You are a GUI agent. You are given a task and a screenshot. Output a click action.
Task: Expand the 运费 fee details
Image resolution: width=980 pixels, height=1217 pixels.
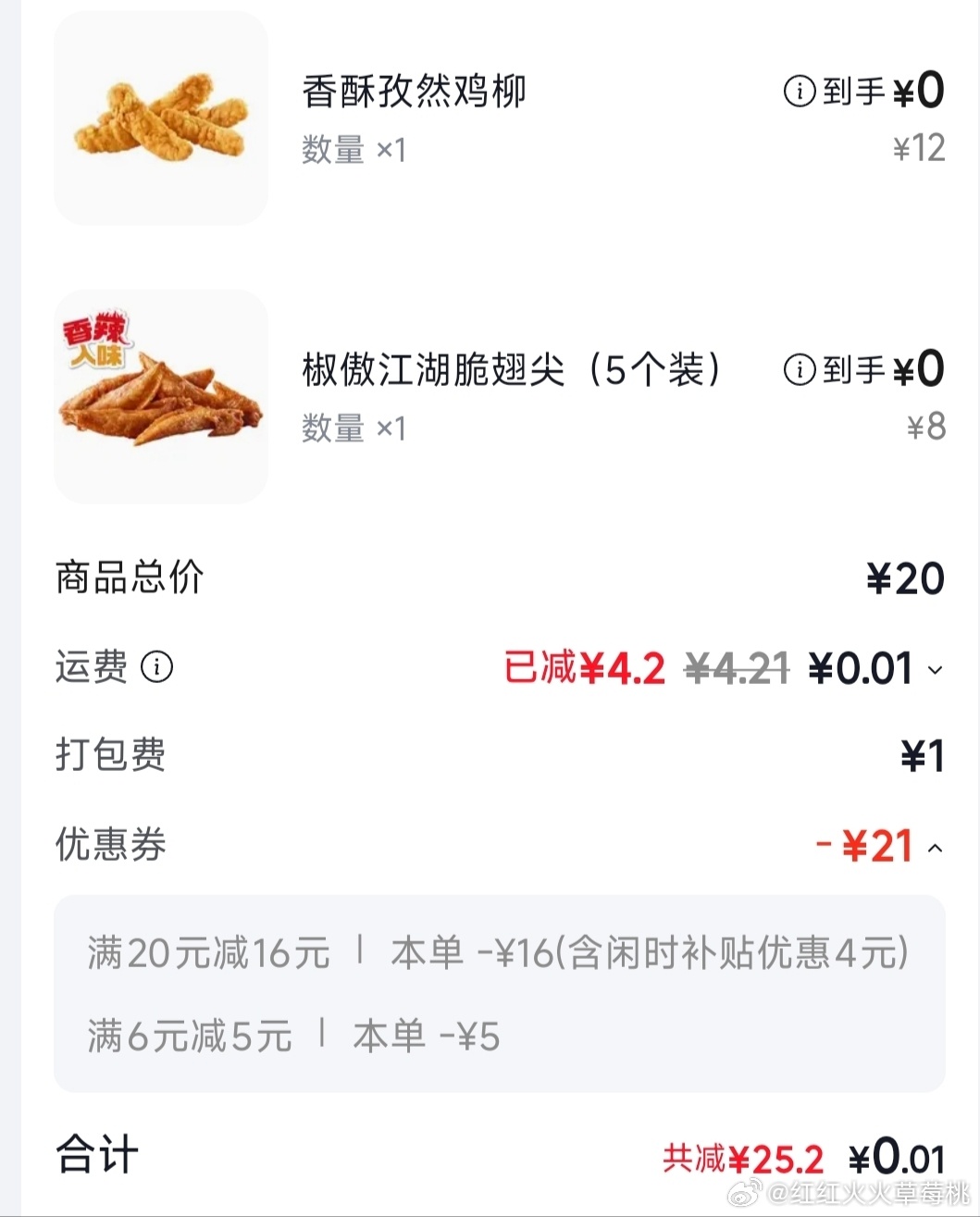pos(936,670)
